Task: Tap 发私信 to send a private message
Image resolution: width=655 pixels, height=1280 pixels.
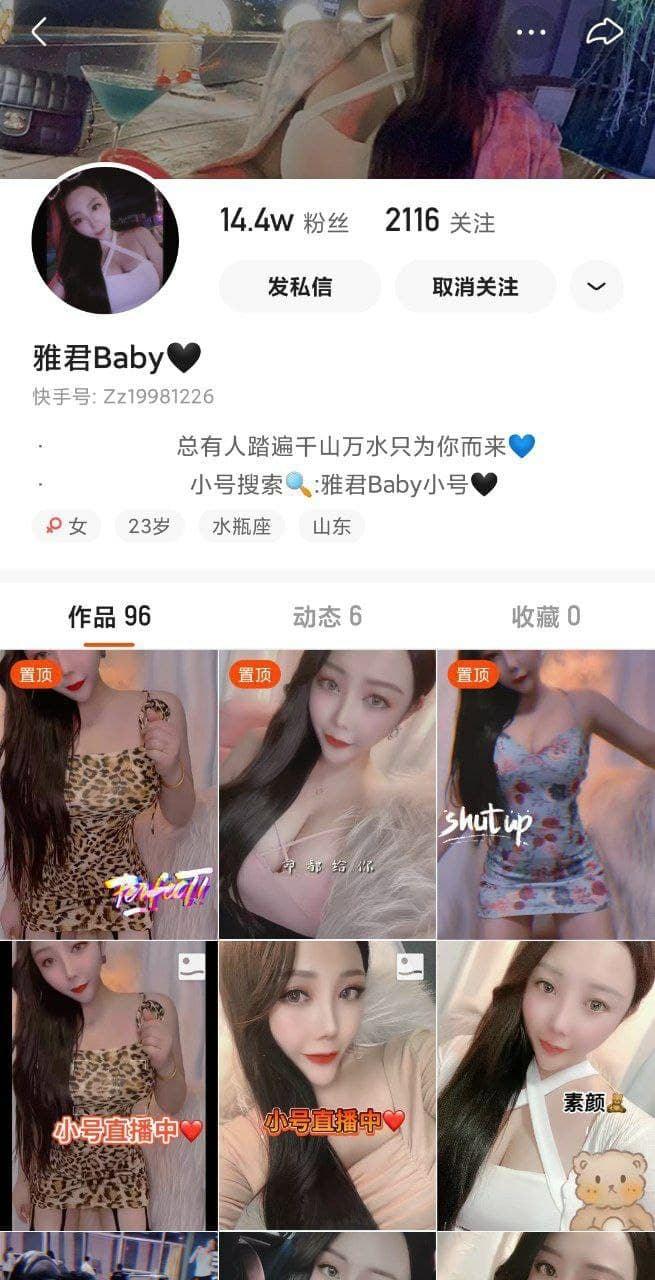Action: [x=300, y=287]
